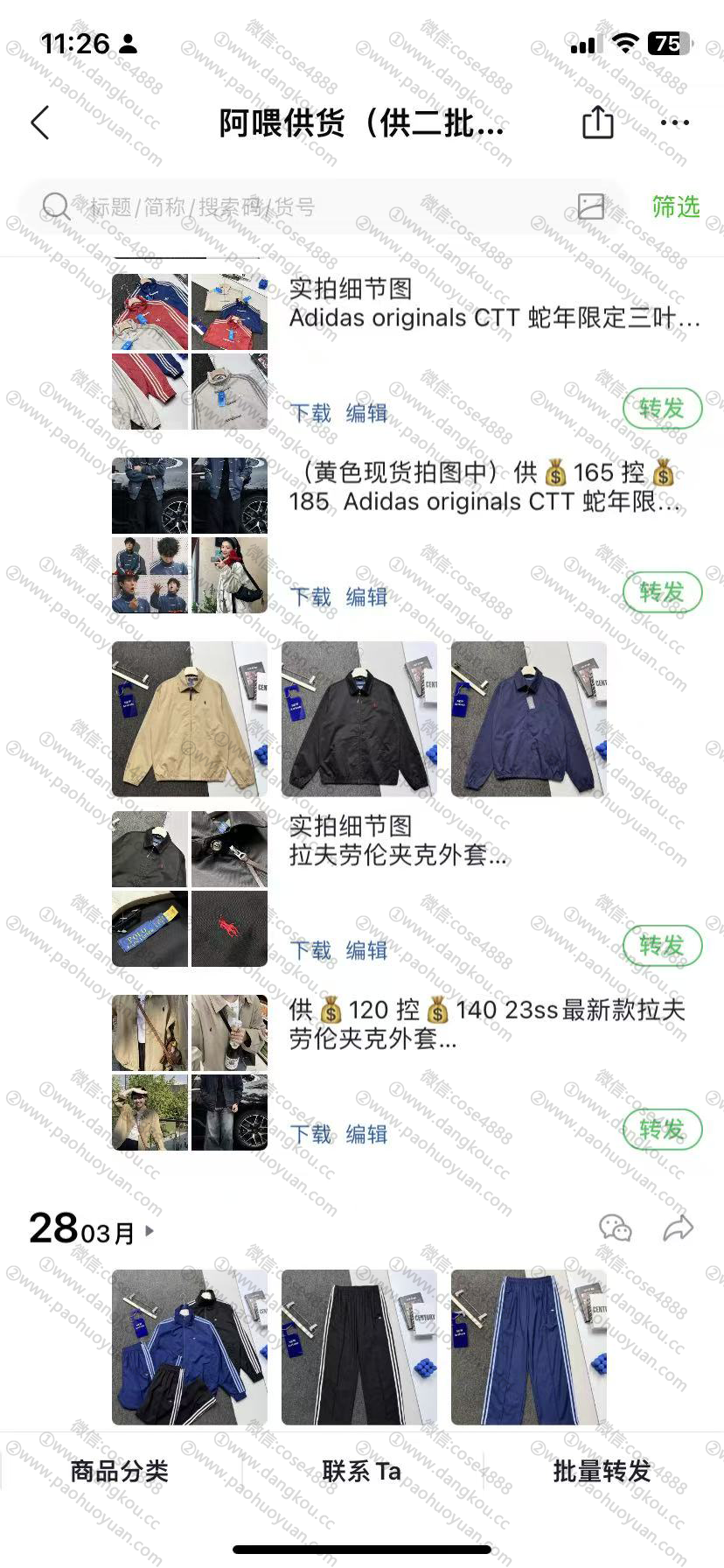Tap 编辑 on the 黄色现货拍图中 post
The height and width of the screenshot is (1568, 724).
point(366,597)
